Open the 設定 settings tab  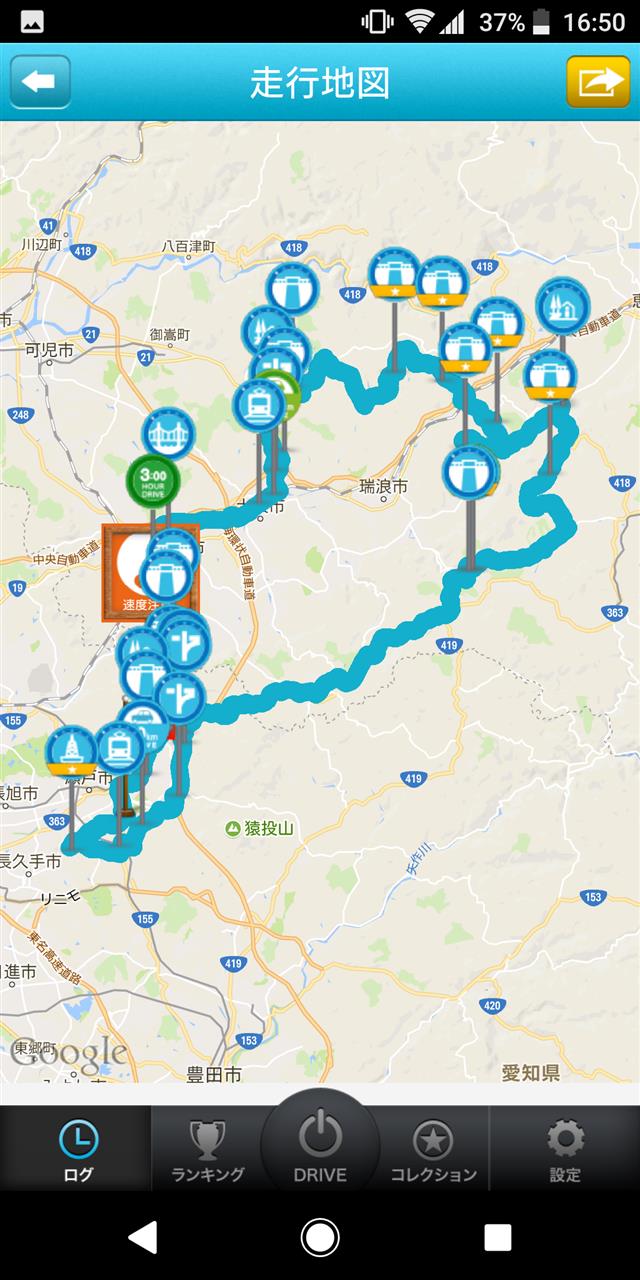pyautogui.click(x=565, y=1149)
